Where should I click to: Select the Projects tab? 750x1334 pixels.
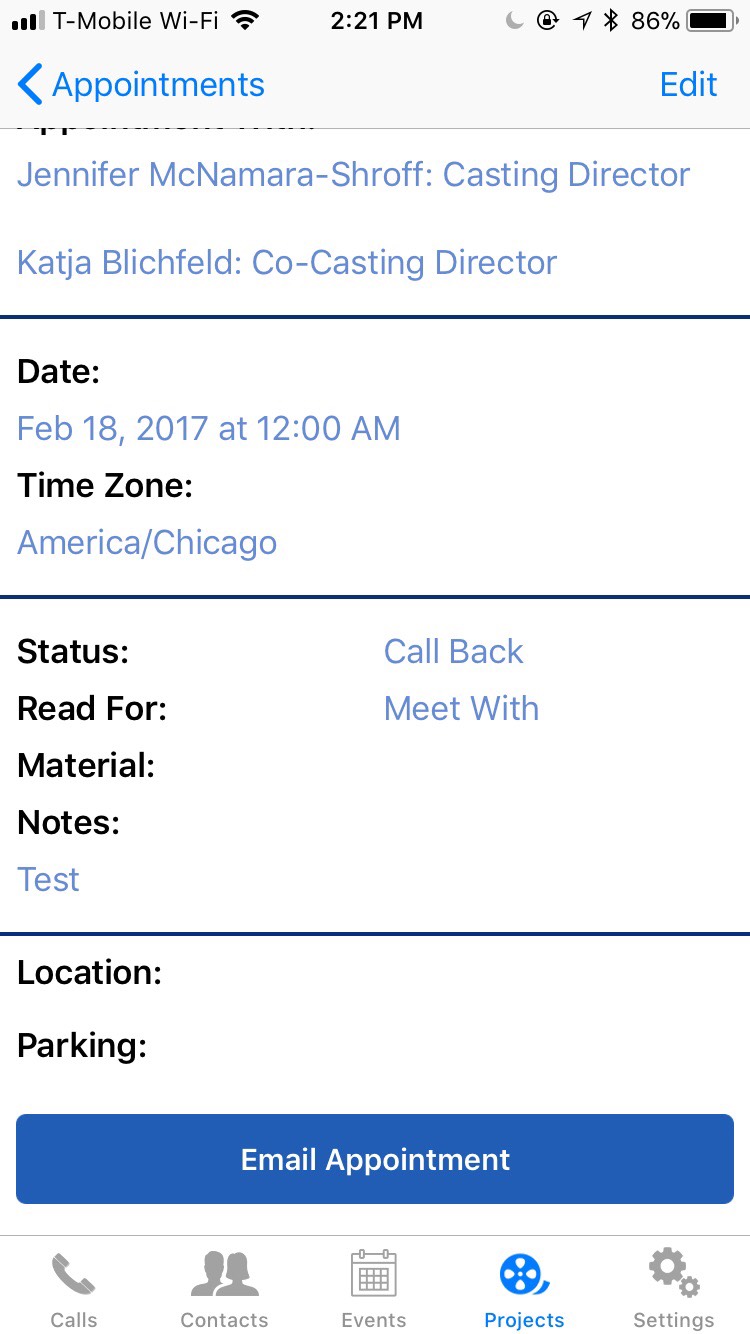point(524,1289)
